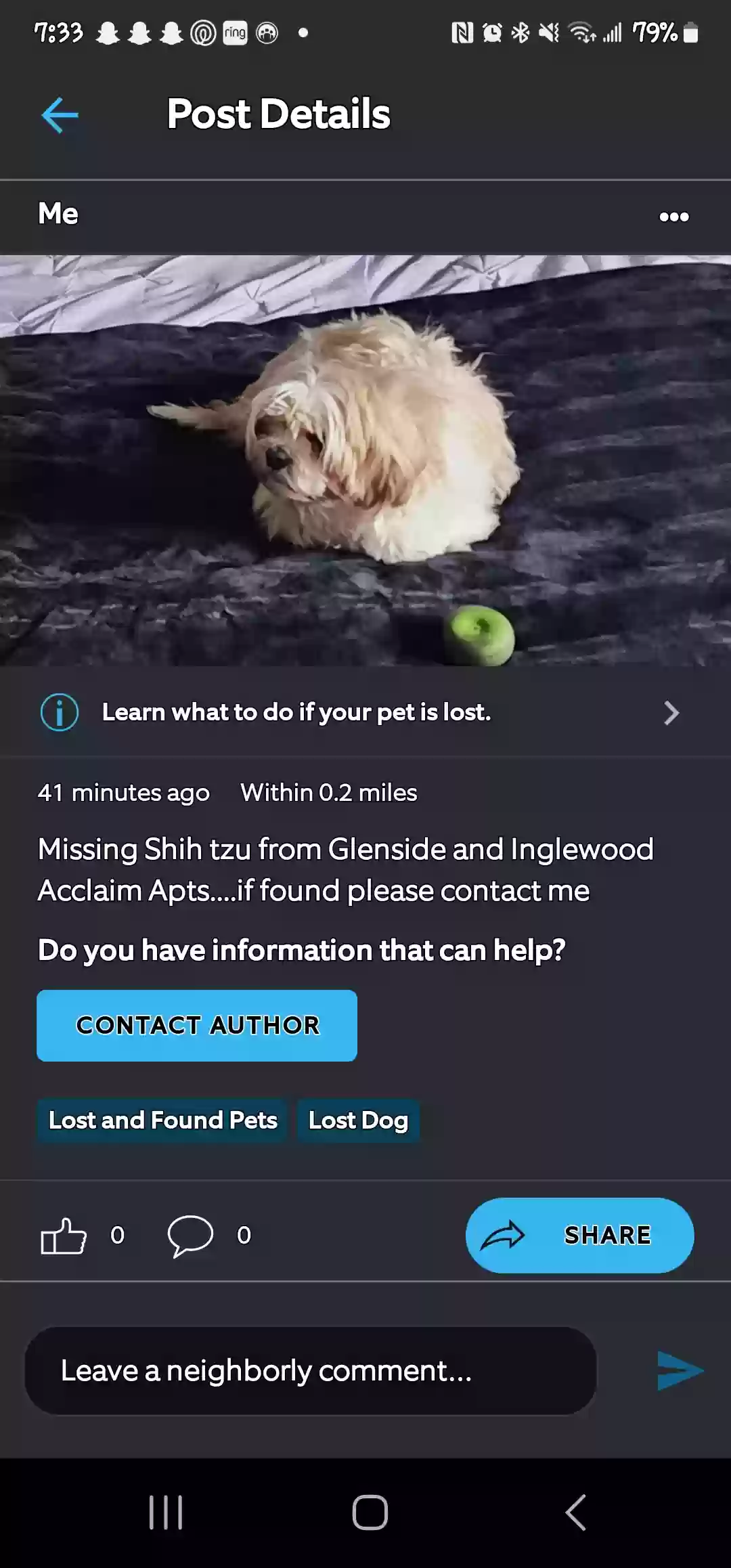Open recent apps from the navigation bar
Image resolution: width=731 pixels, height=1568 pixels.
[x=166, y=1512]
